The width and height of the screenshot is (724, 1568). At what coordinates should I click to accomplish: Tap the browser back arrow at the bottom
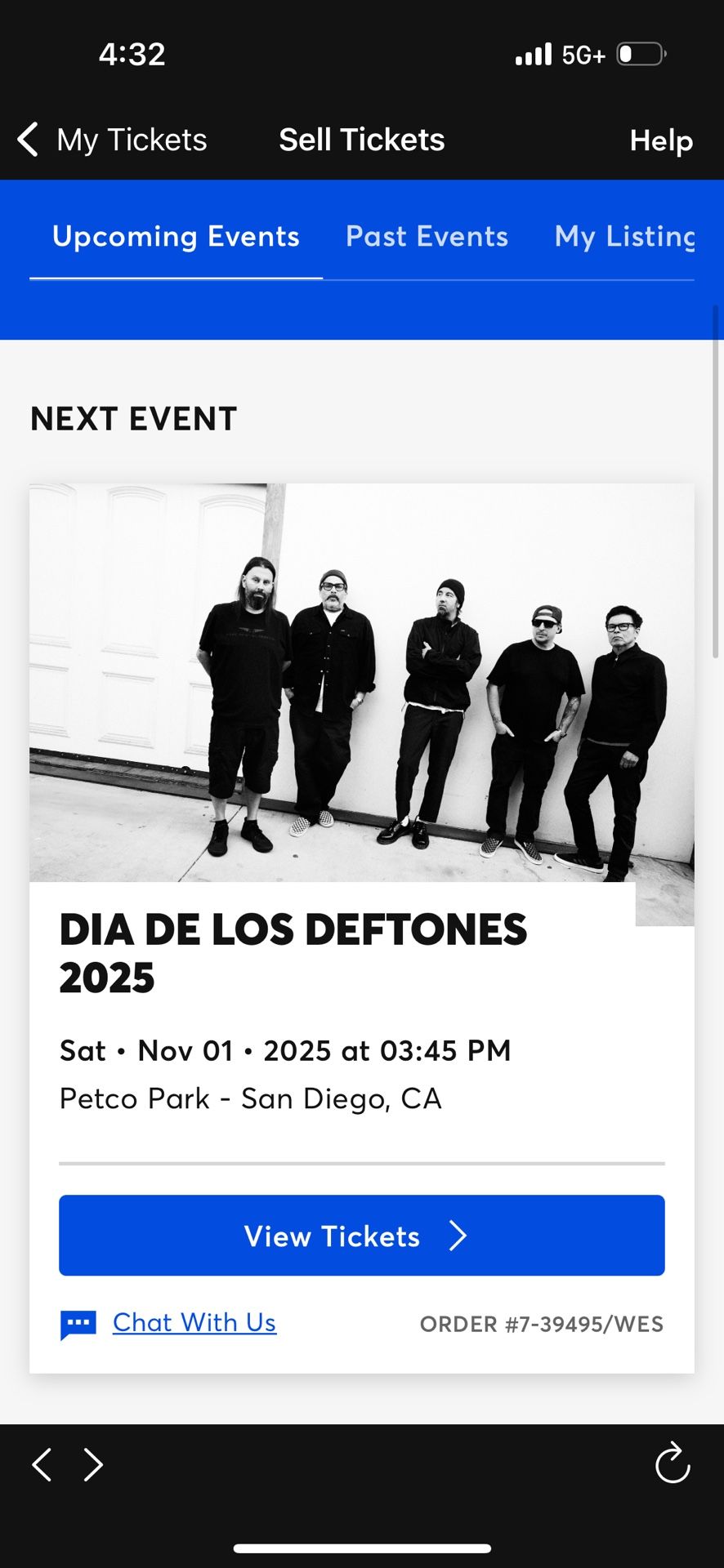click(42, 1464)
